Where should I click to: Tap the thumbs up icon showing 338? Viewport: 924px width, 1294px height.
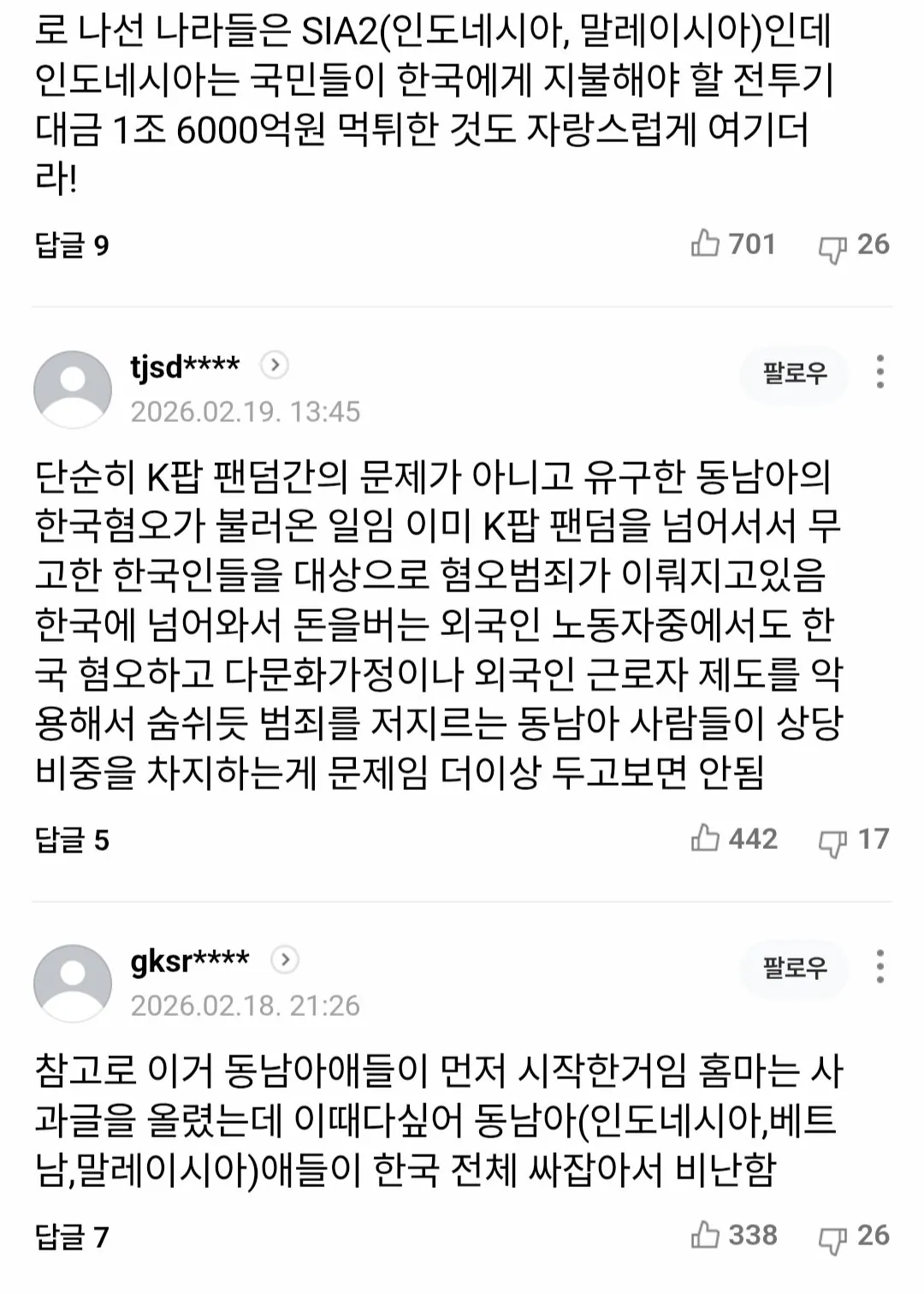(708, 1233)
